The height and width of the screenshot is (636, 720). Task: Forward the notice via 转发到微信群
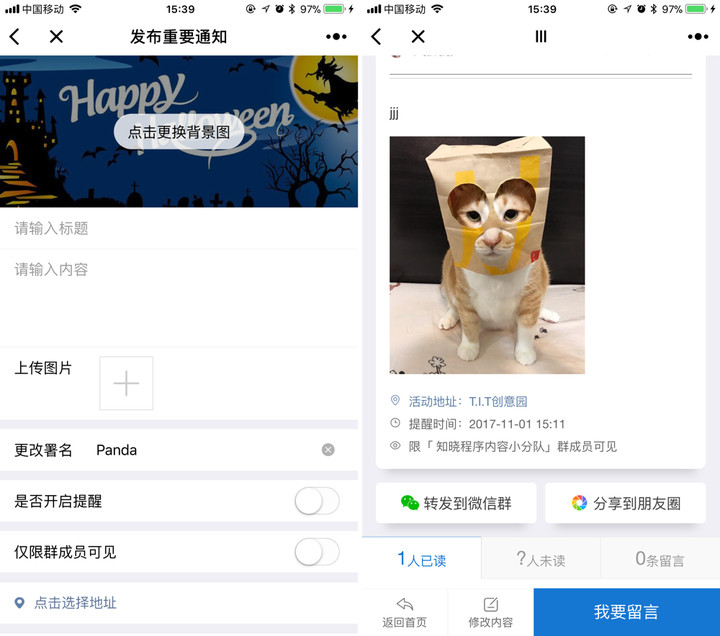click(456, 503)
